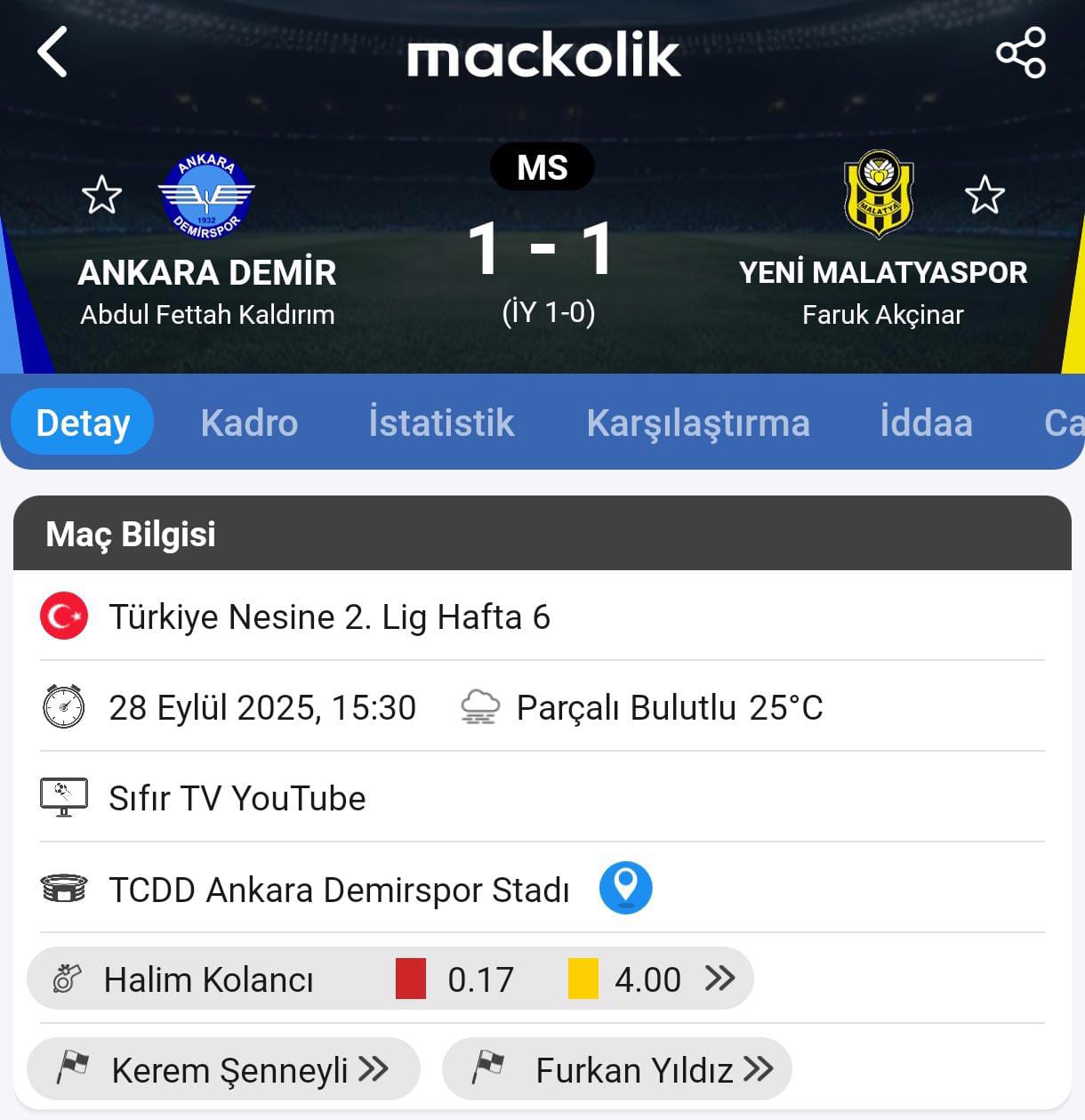This screenshot has height=1120, width=1085.
Task: Open assistant referee Kerem Şenneyli
Action: pos(223,1069)
